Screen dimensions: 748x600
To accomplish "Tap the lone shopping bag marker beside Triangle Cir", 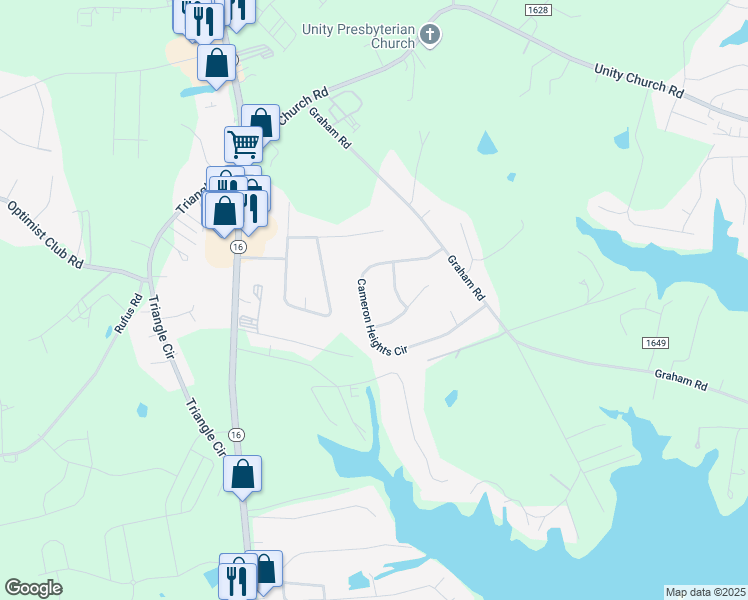I will (242, 473).
